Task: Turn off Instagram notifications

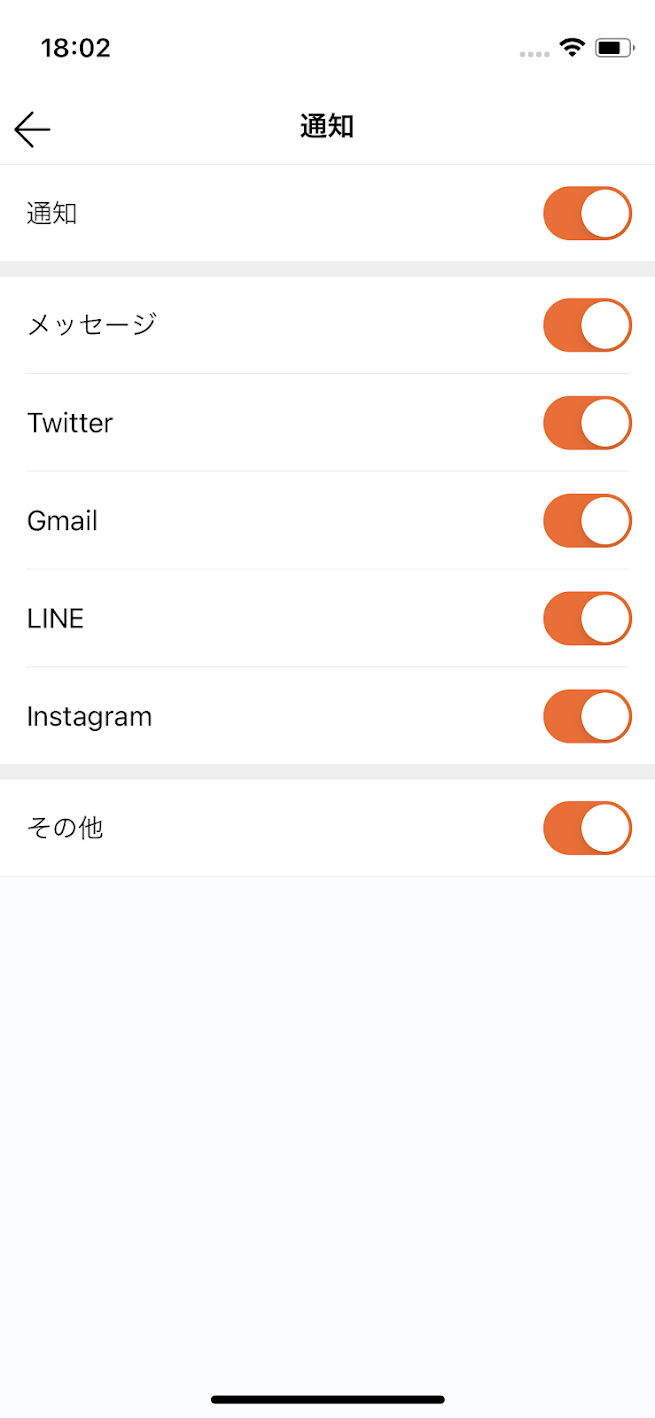Action: coord(587,717)
